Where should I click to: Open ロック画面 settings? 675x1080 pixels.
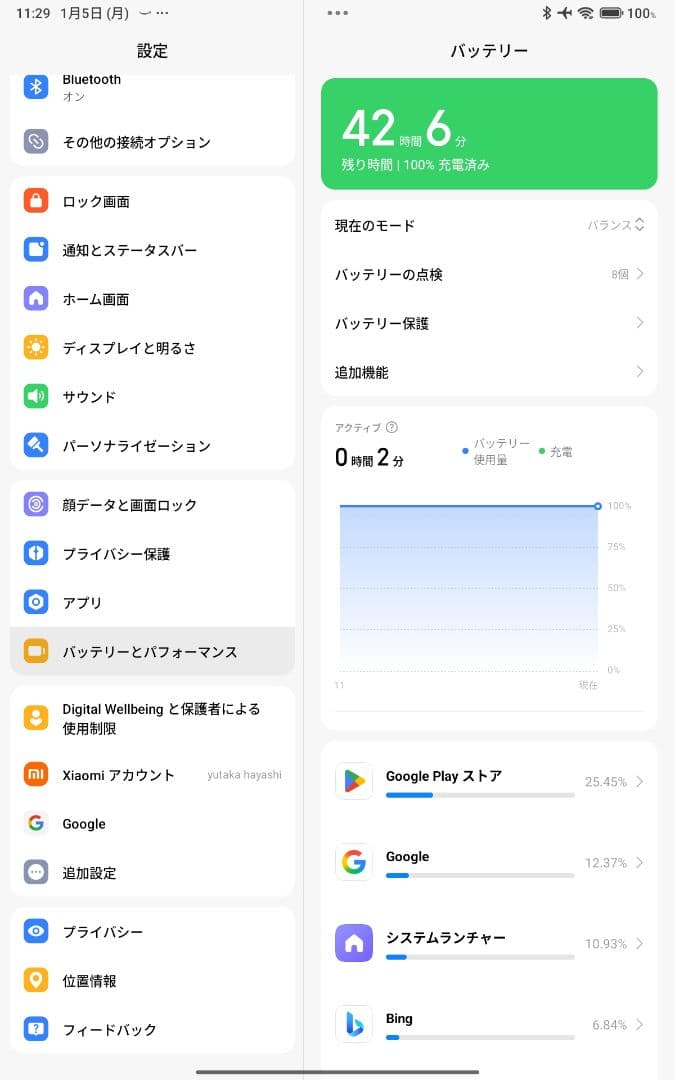(x=152, y=201)
